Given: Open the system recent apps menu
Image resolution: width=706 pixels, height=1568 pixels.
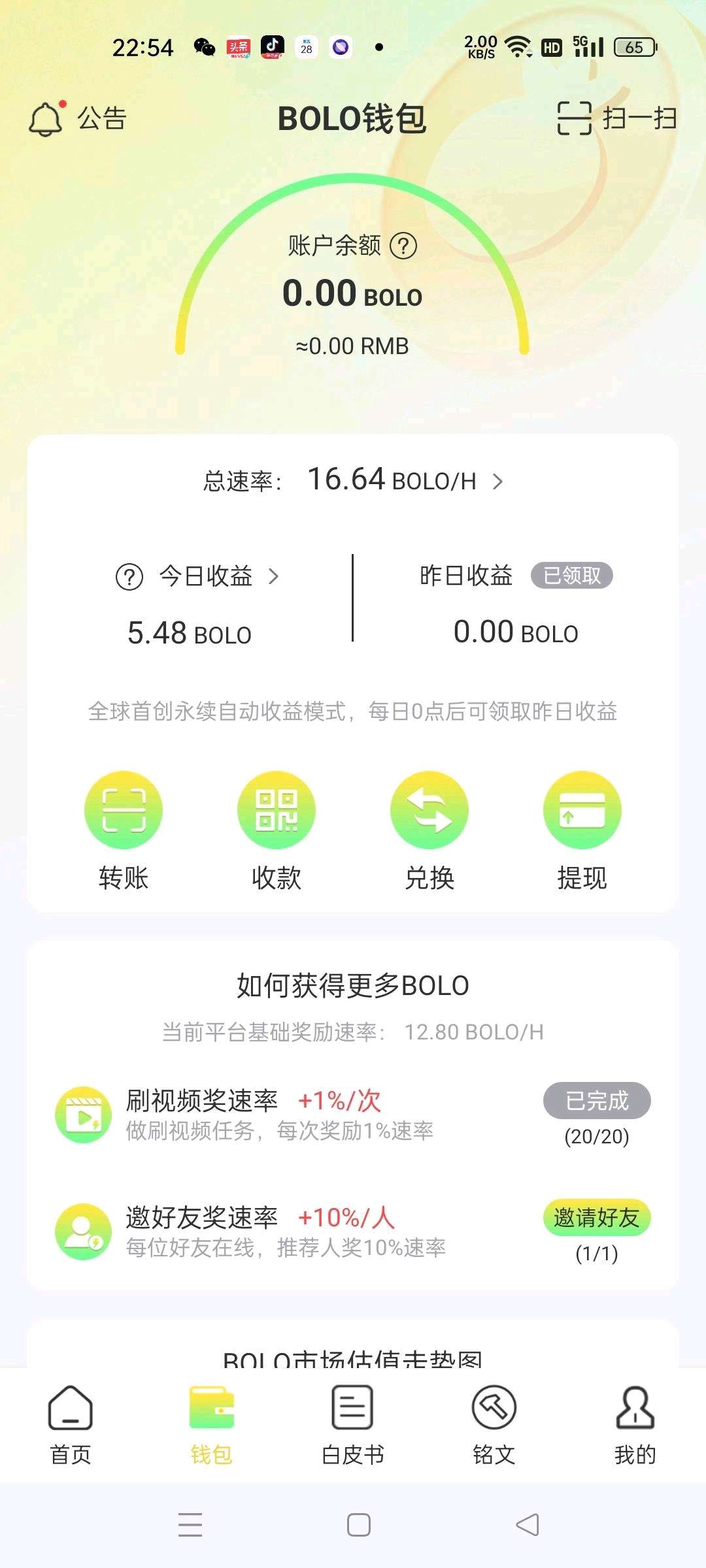Looking at the screenshot, I should 190,1525.
